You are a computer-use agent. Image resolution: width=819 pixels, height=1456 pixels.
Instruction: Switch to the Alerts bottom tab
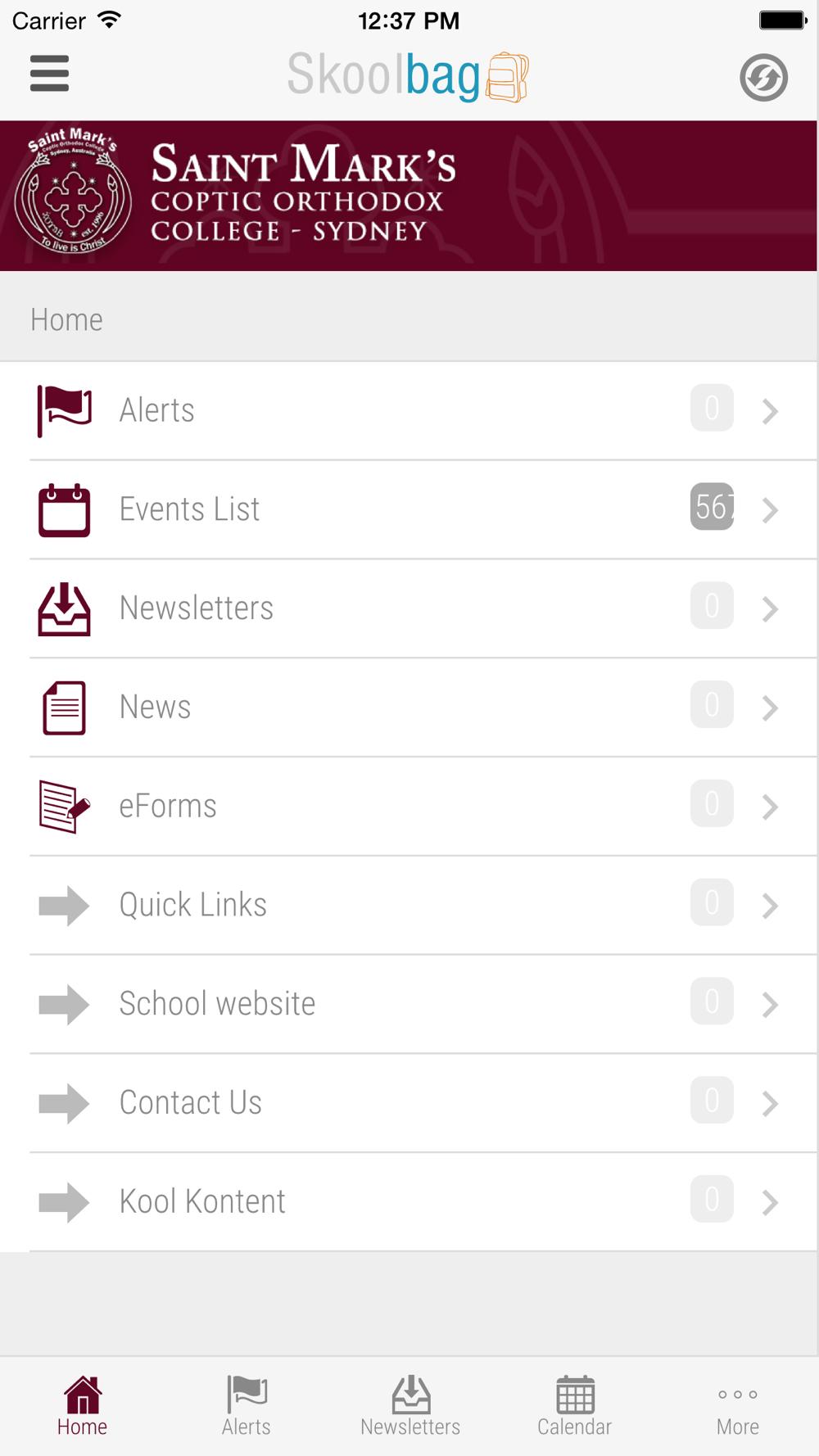(246, 1406)
